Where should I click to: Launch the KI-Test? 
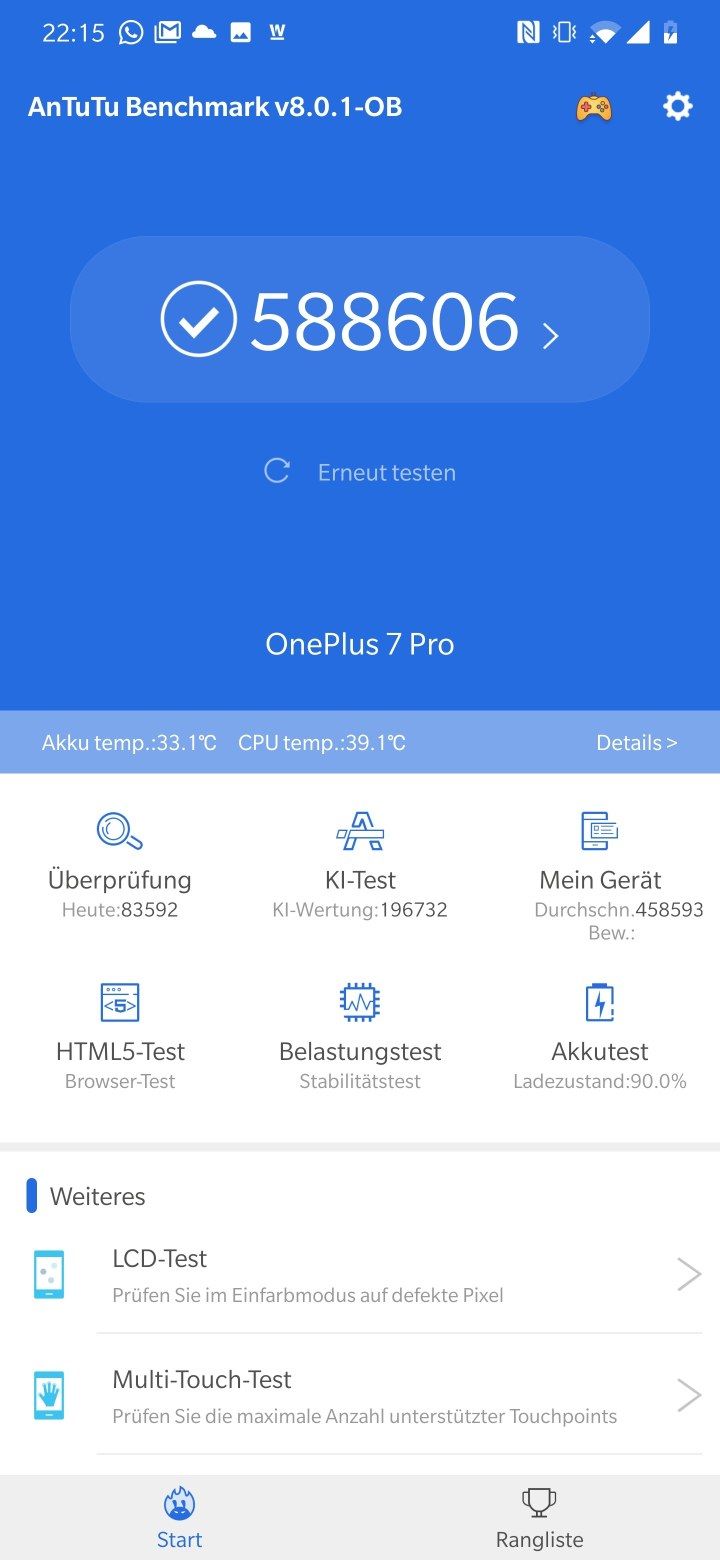pos(360,864)
